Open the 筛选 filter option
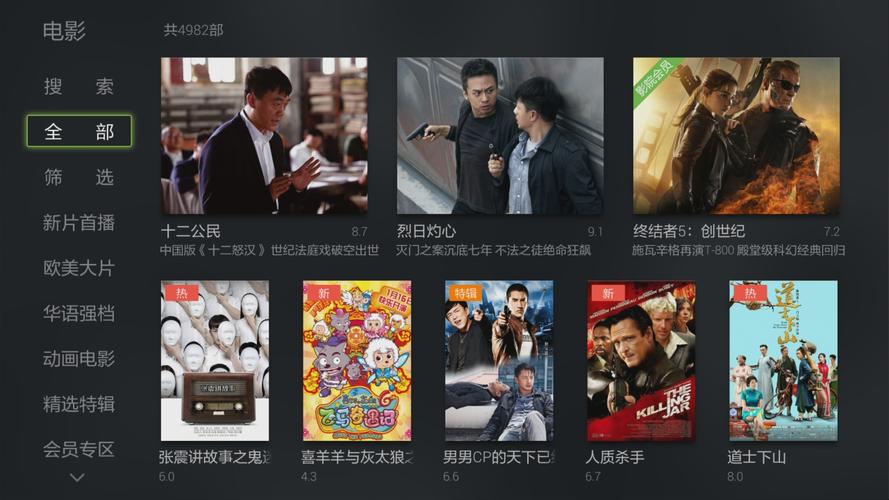889x500 pixels. (79, 177)
